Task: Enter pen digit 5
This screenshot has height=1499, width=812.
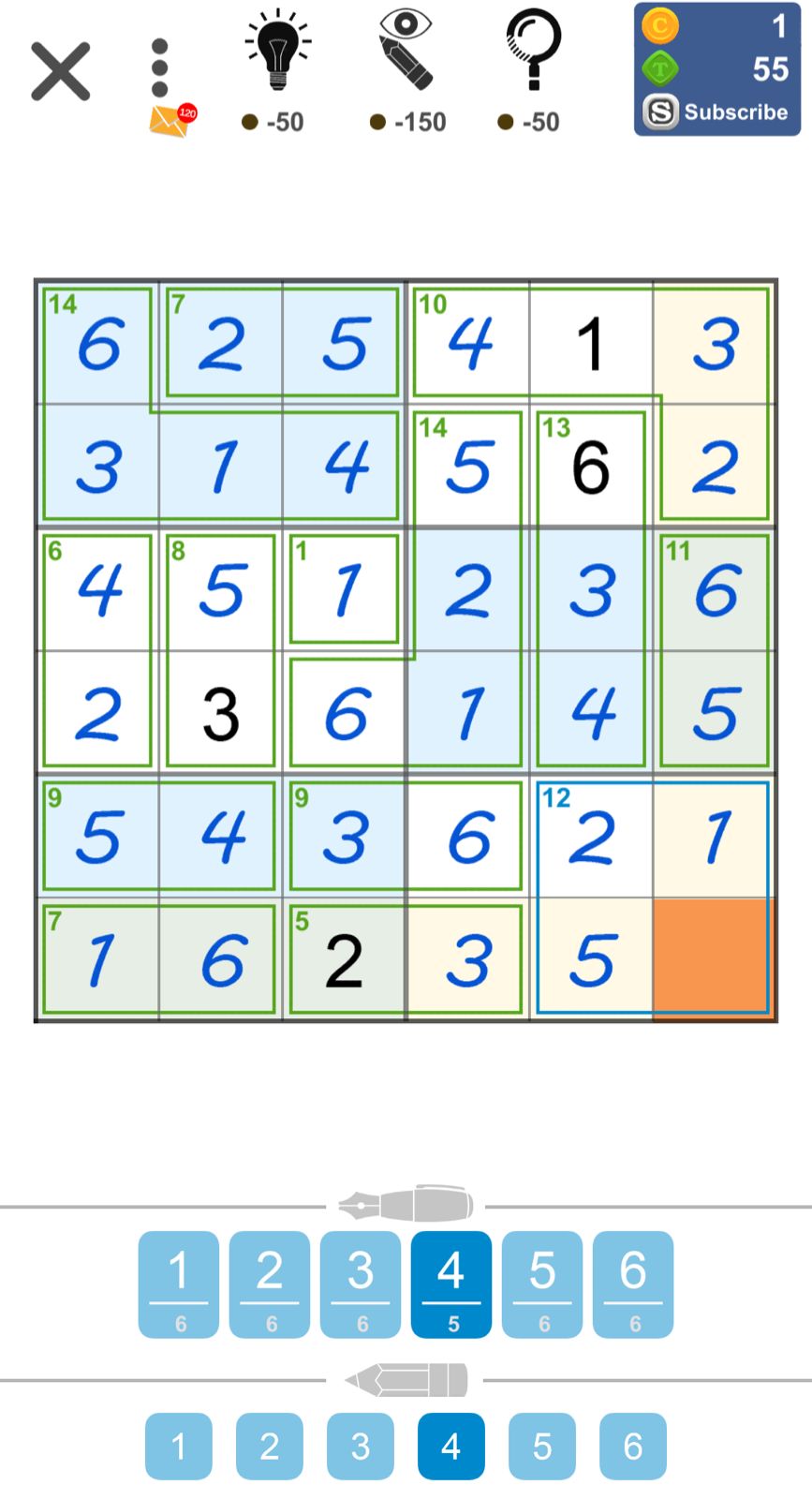Action: [542, 1284]
